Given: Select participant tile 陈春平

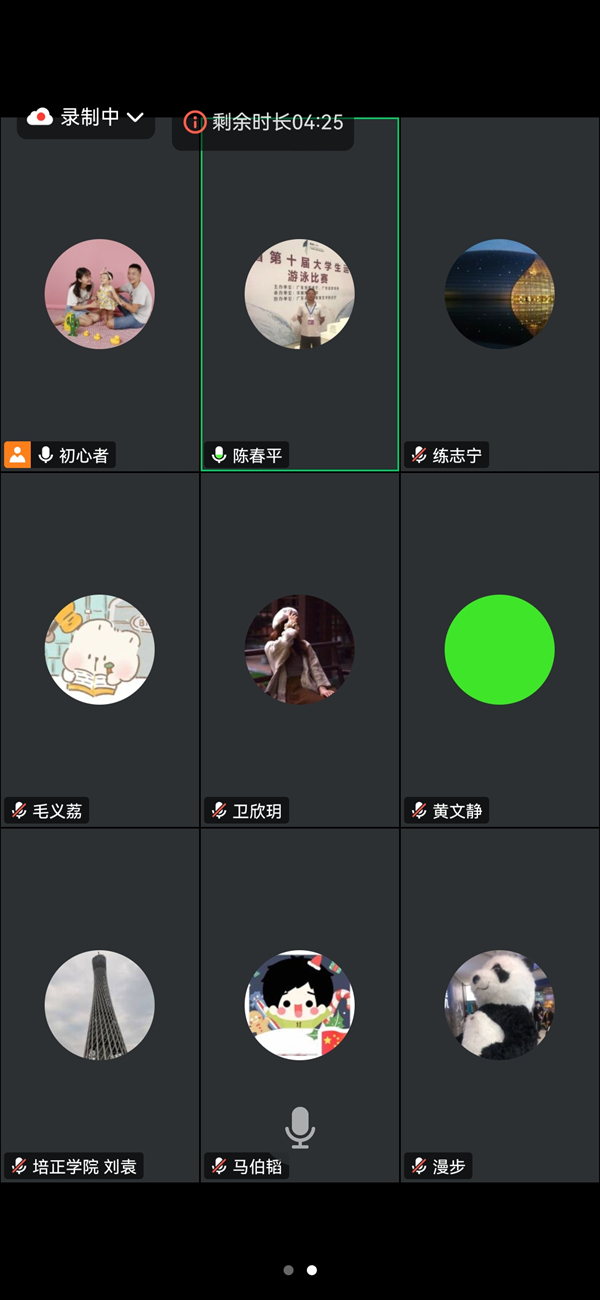Looking at the screenshot, I should [x=300, y=295].
